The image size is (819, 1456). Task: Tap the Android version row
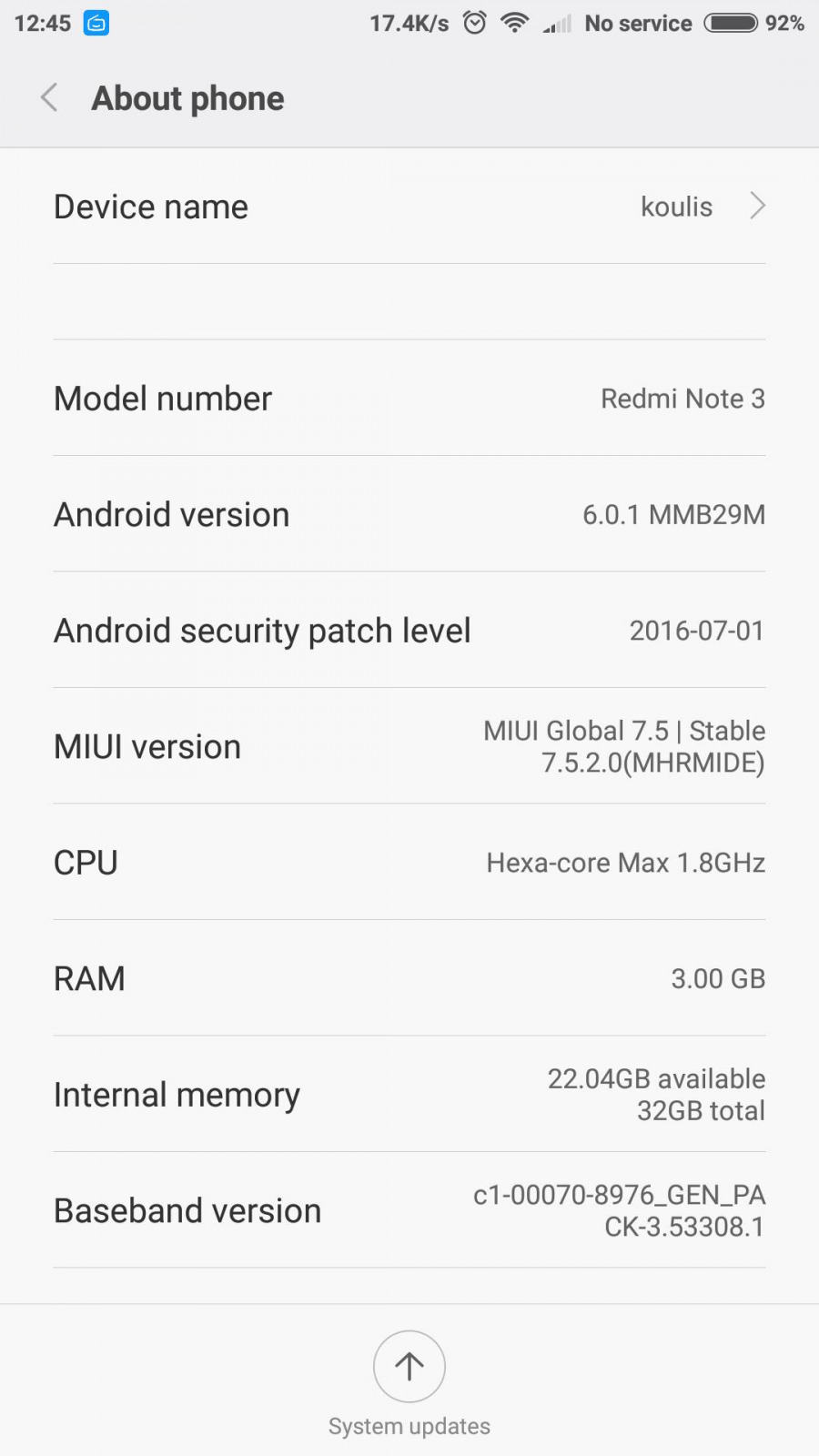409,514
